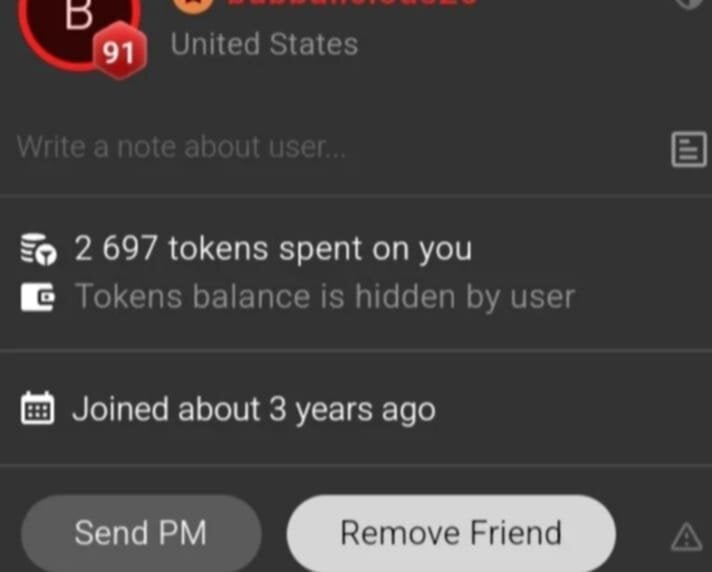Open the note icon beside the field
This screenshot has height=572, width=712.
tap(687, 150)
